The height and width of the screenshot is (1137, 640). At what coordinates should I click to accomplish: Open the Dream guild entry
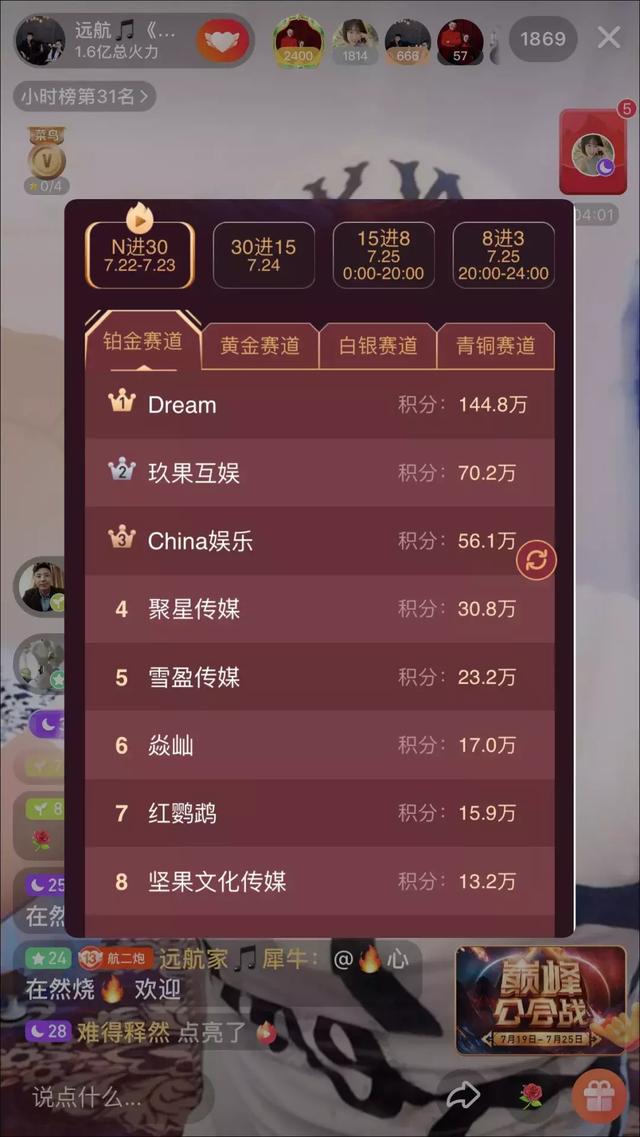tap(320, 405)
